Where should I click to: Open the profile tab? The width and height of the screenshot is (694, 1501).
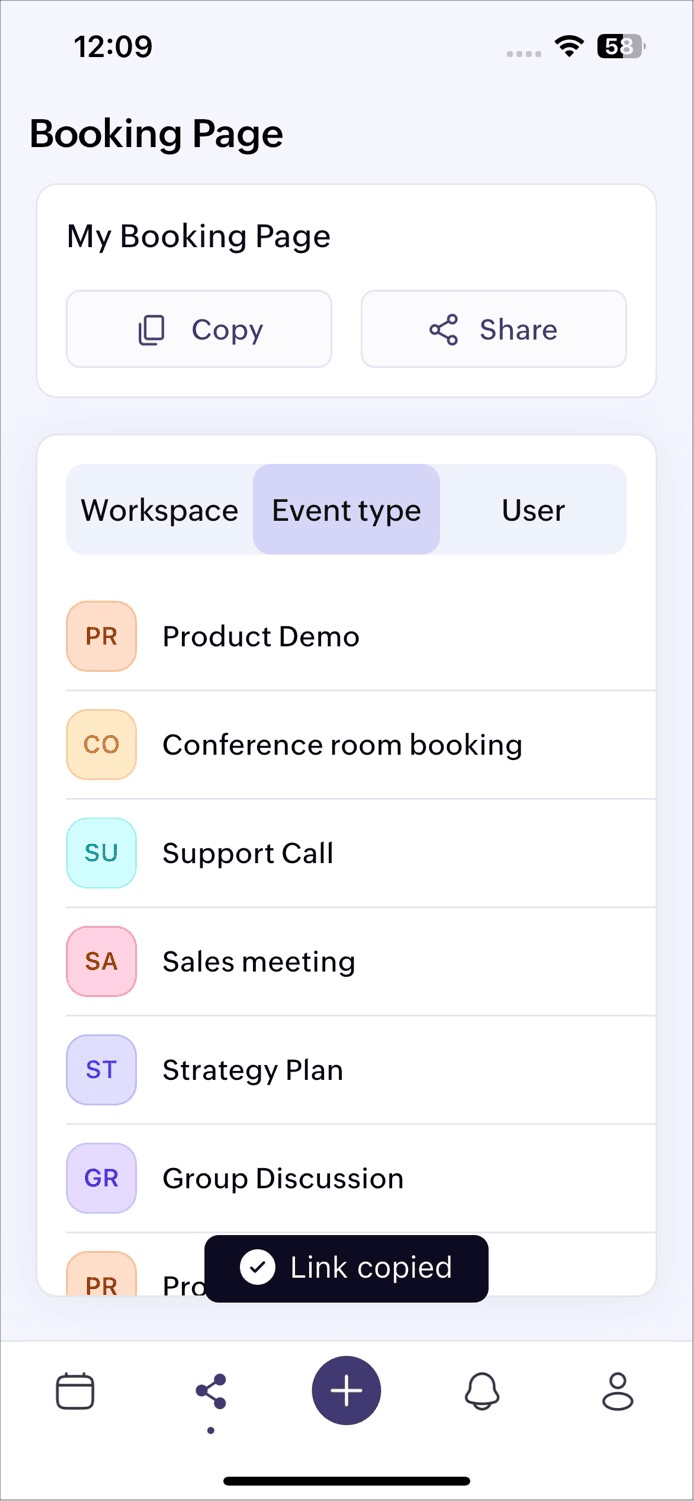pos(617,1391)
